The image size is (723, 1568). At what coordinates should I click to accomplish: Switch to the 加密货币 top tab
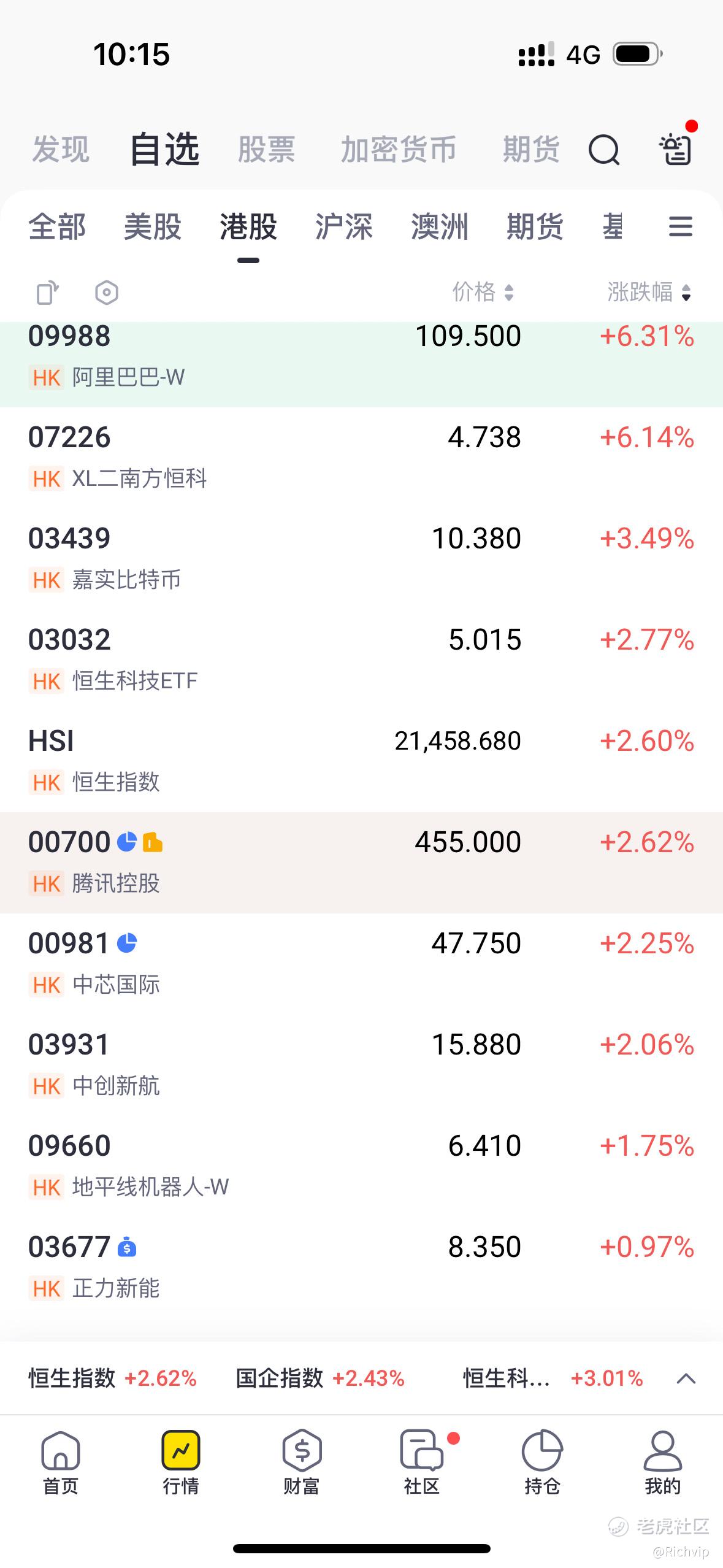398,150
